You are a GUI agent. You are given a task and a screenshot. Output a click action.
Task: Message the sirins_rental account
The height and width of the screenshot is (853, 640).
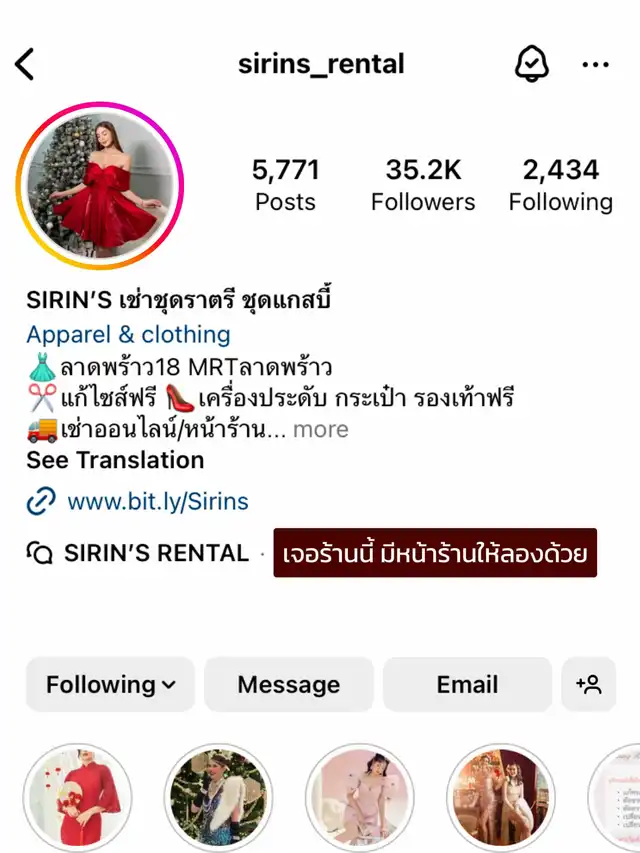coord(289,684)
